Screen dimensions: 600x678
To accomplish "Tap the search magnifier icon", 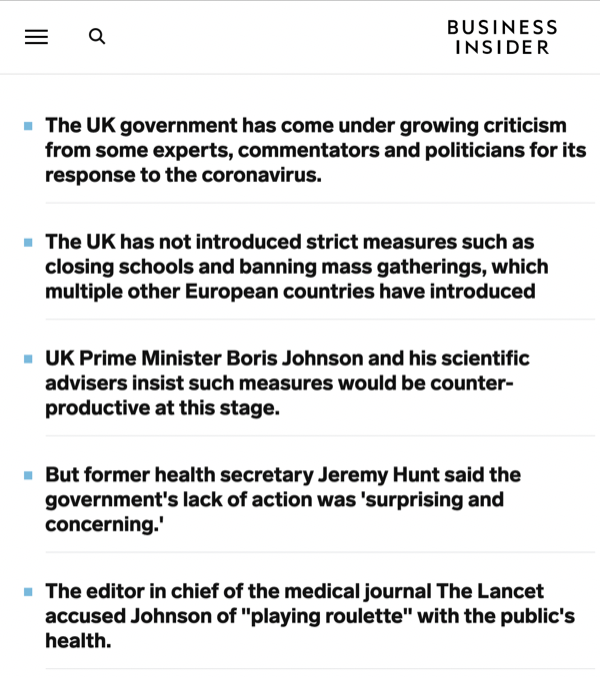I will tap(97, 37).
